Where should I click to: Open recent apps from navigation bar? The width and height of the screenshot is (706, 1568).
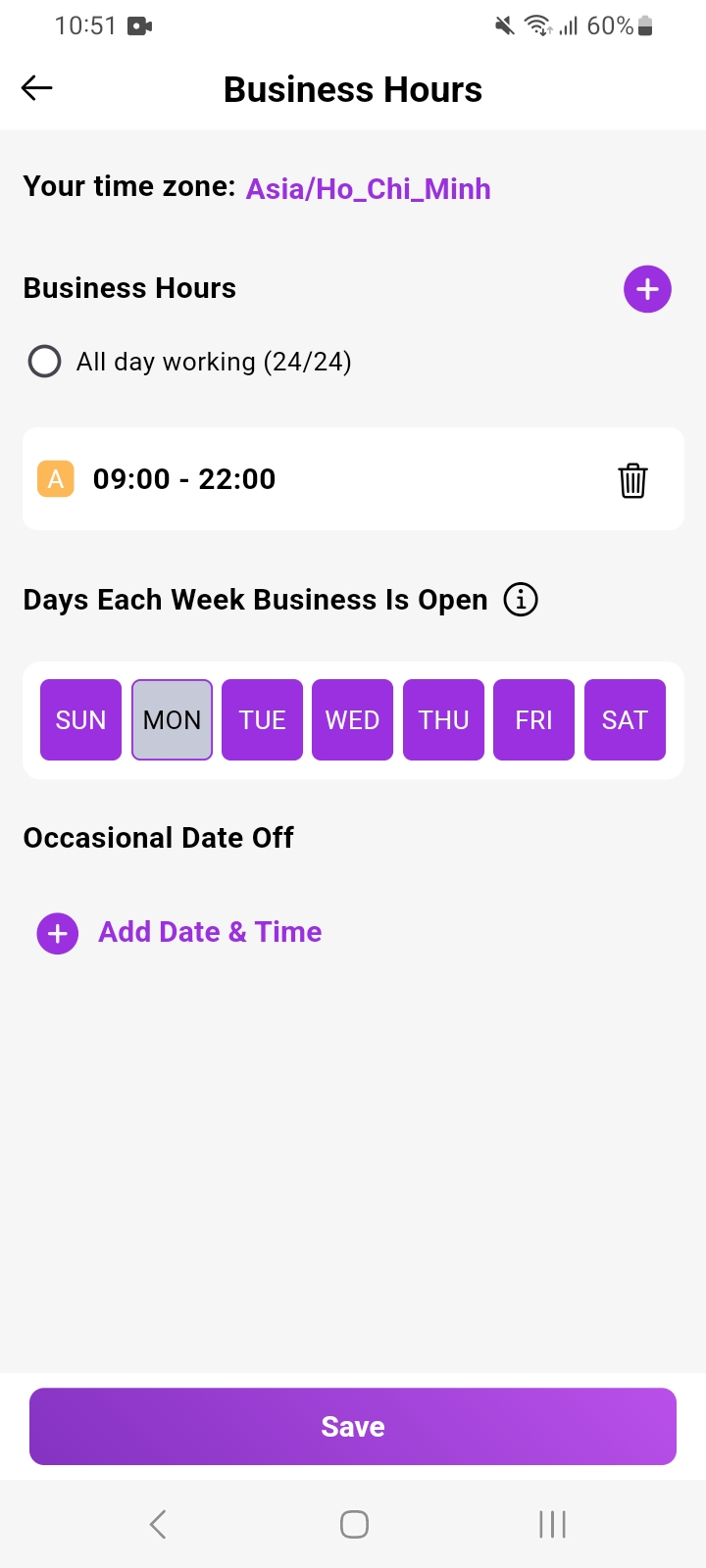pos(552,1524)
